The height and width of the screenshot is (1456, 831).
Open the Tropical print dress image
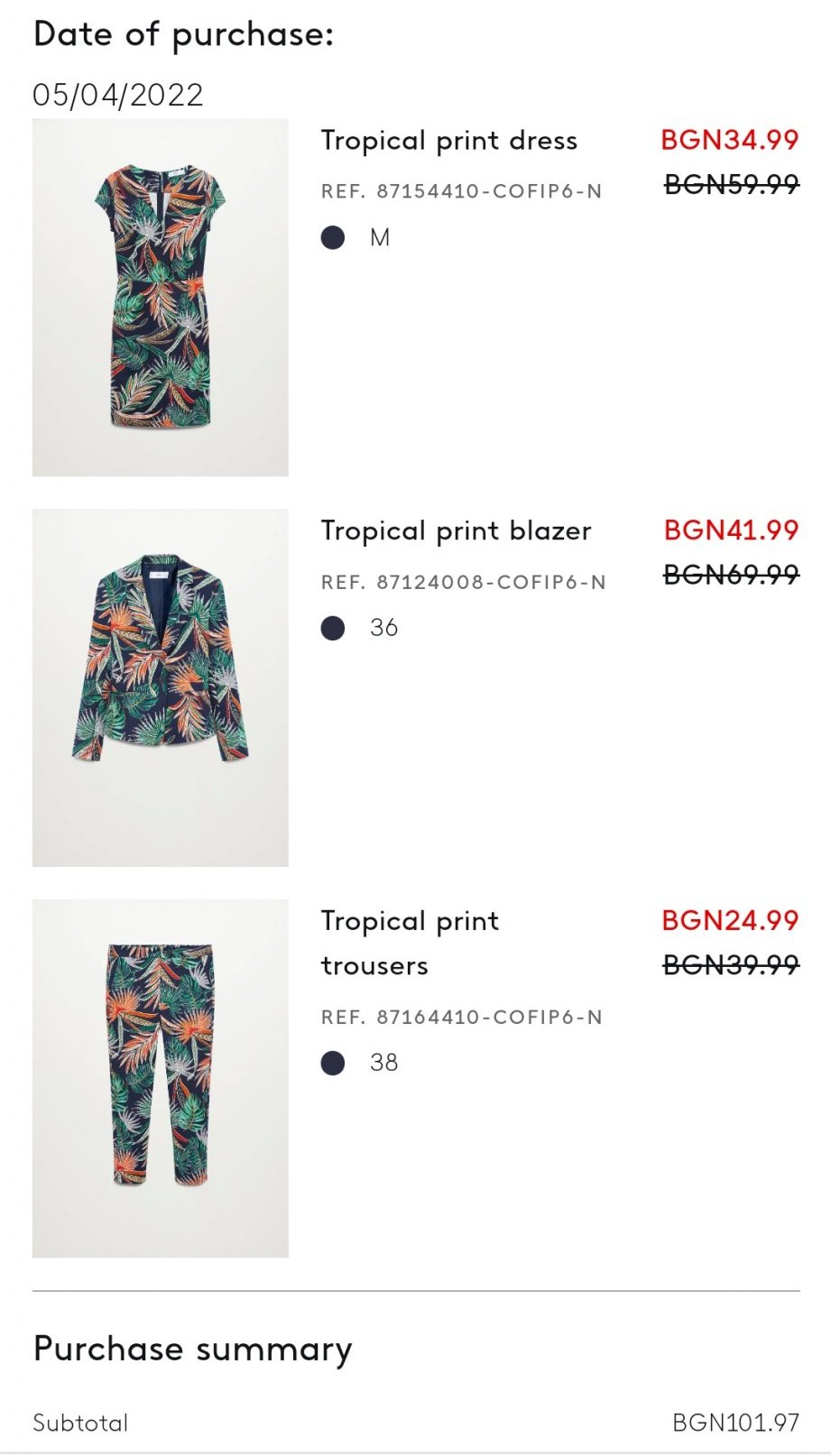tap(161, 298)
